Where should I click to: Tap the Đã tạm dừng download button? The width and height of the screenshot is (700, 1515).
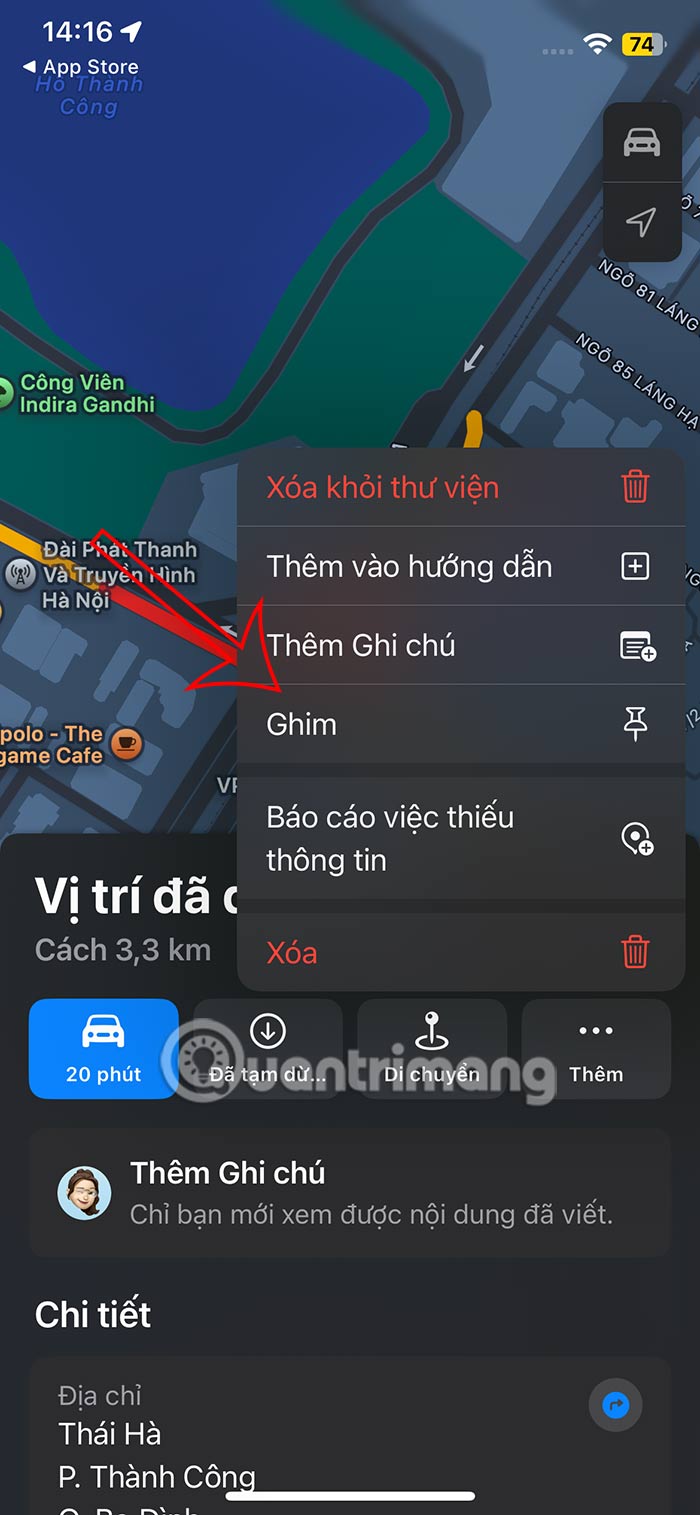pyautogui.click(x=268, y=1048)
